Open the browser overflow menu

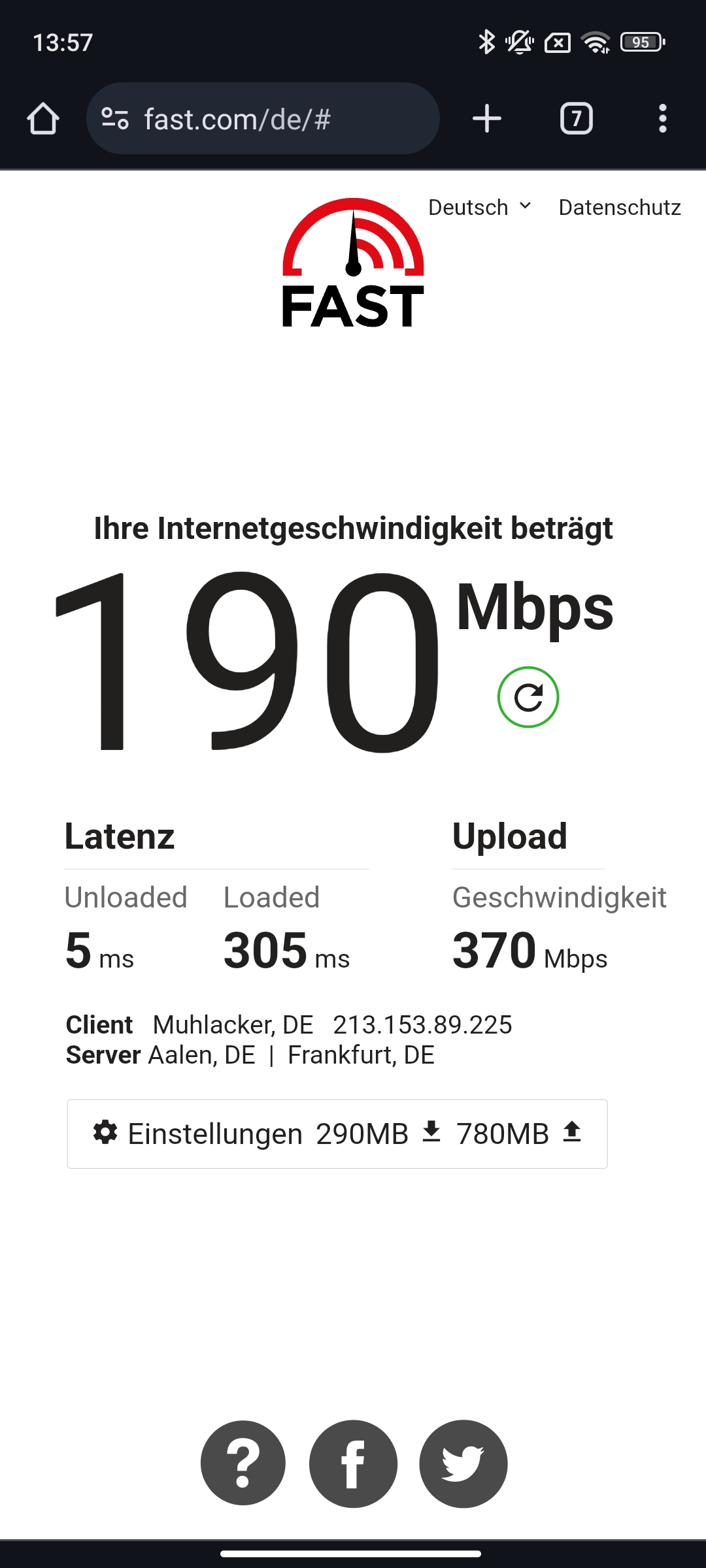(x=662, y=119)
